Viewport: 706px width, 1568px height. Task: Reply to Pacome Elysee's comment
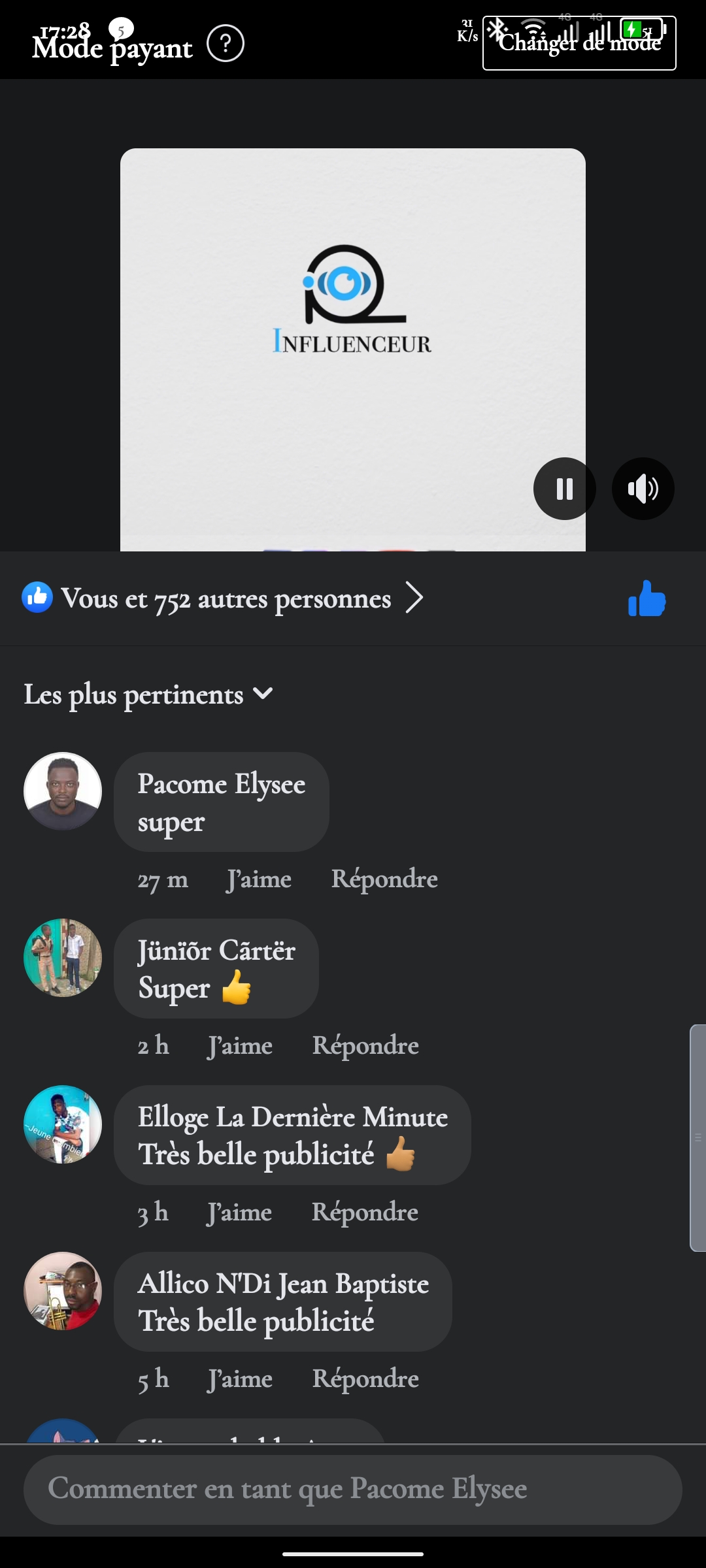[x=384, y=879]
